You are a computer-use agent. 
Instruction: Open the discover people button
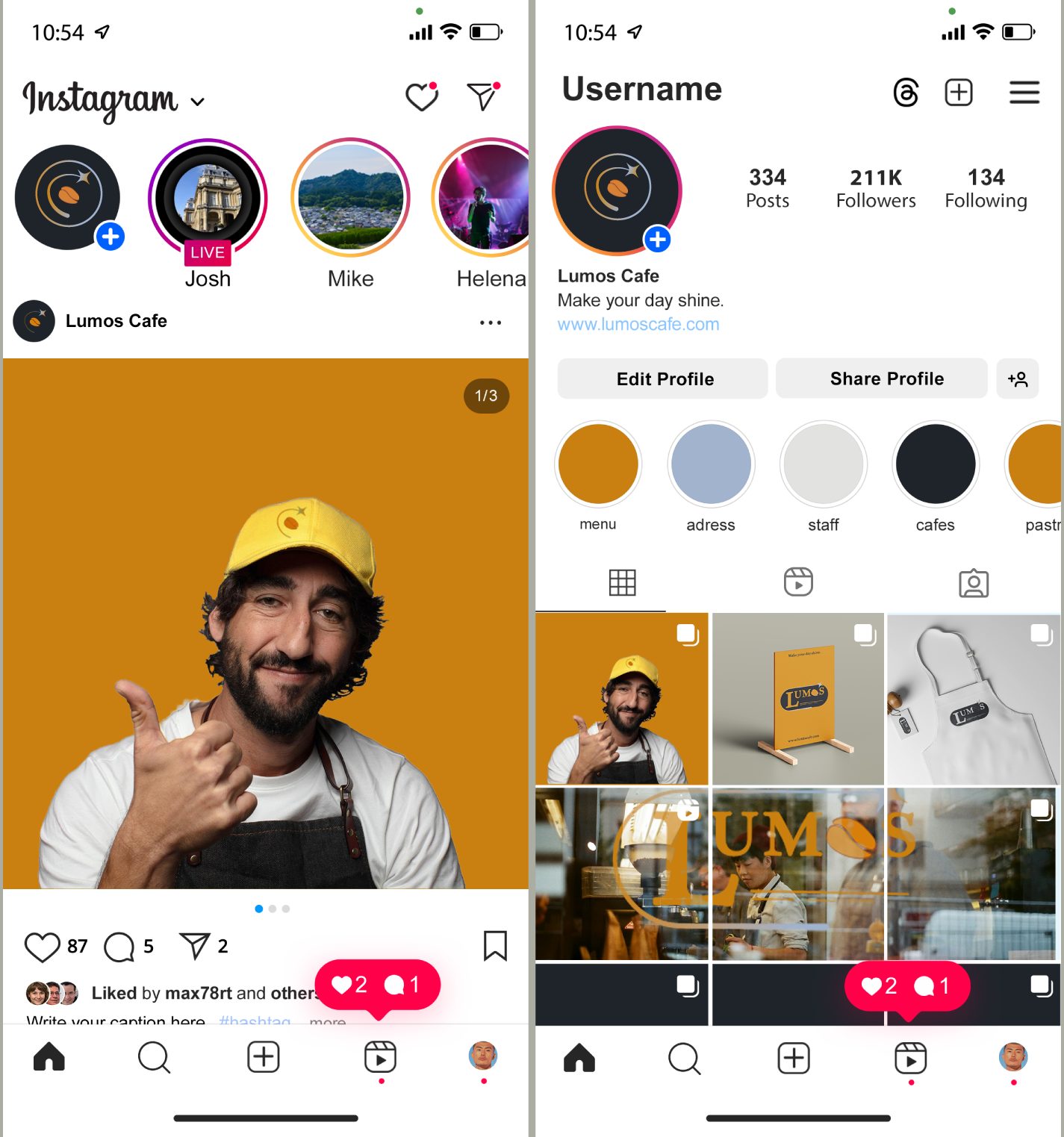1017,379
